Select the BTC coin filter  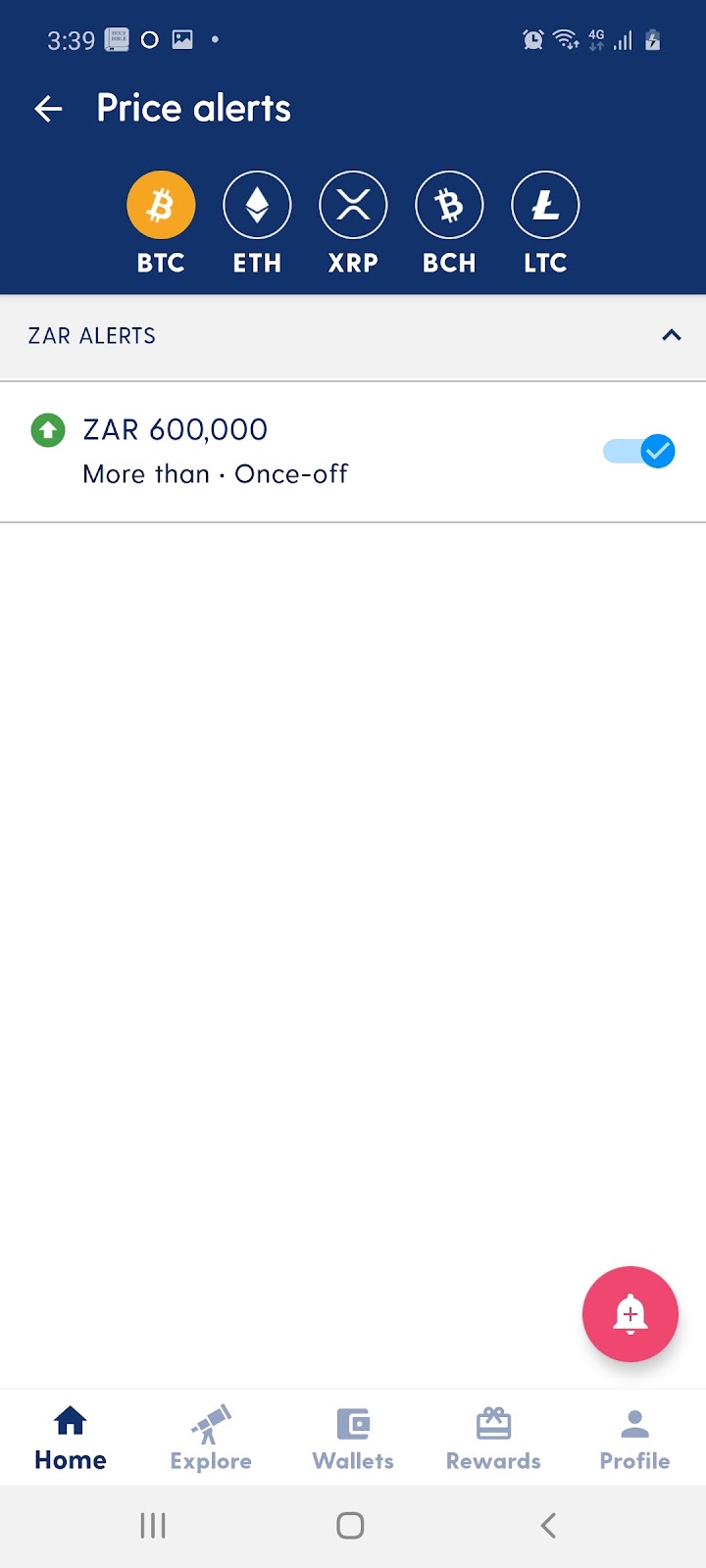point(161,223)
